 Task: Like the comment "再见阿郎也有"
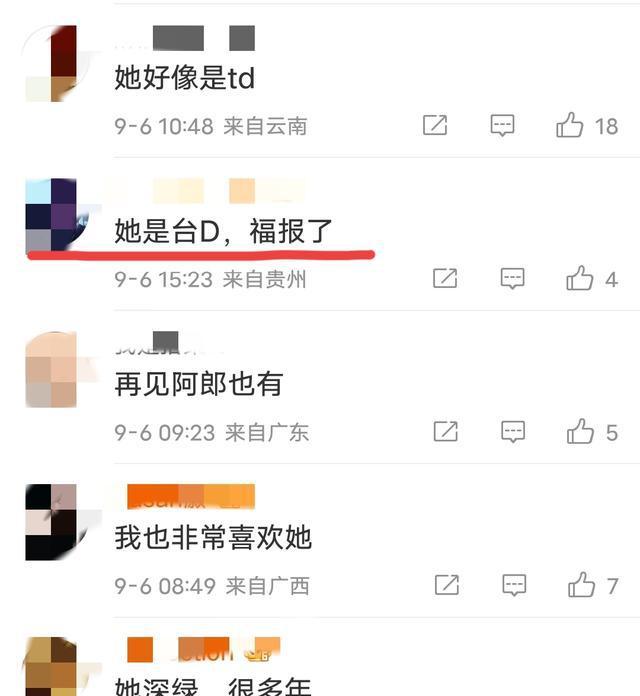click(x=580, y=431)
